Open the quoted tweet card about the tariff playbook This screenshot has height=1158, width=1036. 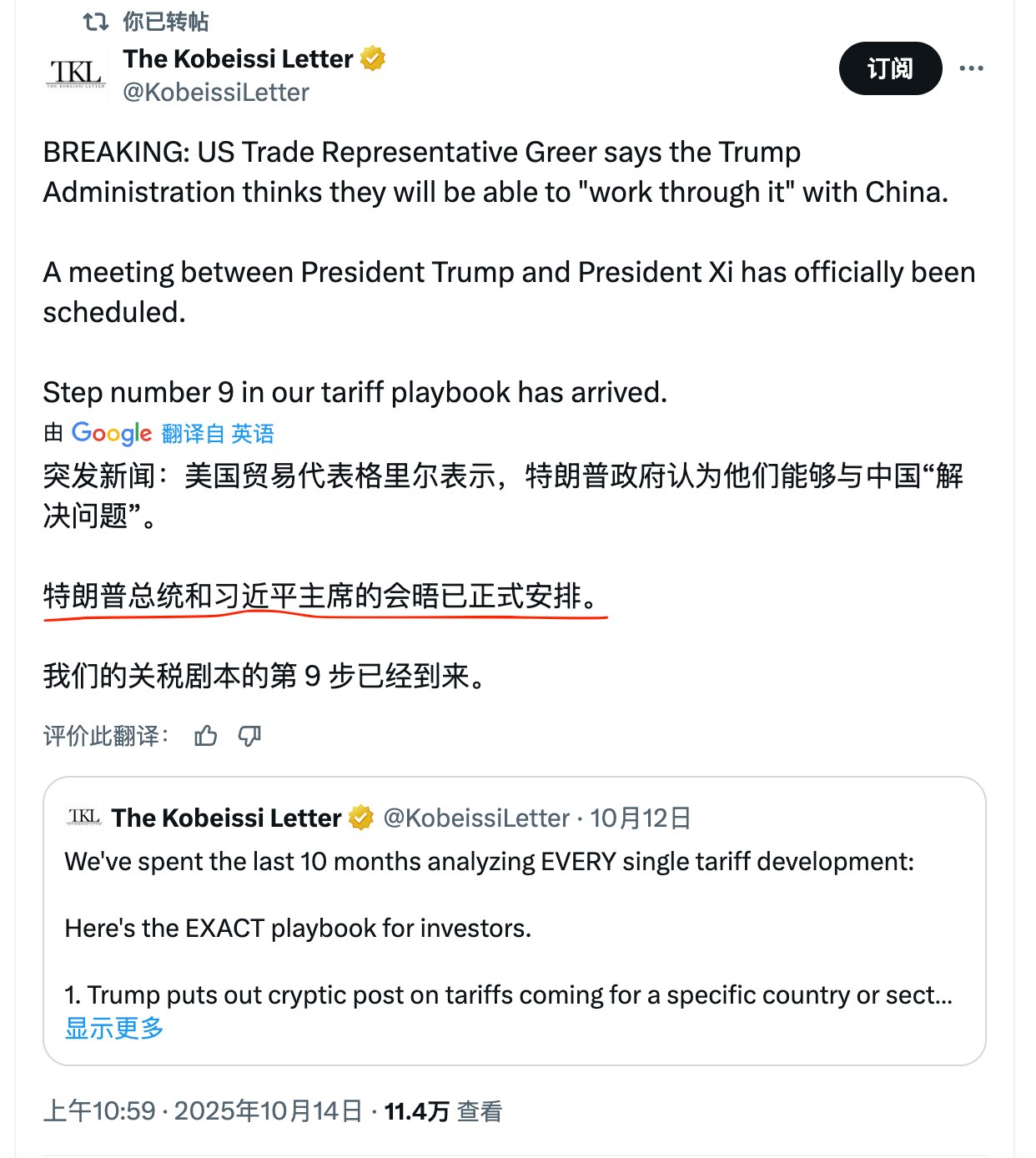(x=517, y=922)
